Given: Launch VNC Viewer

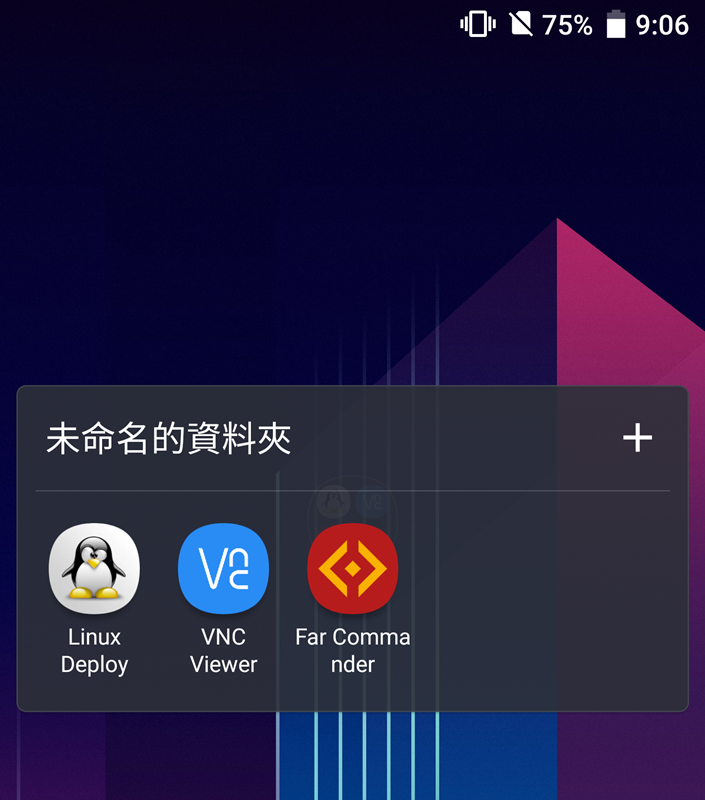Looking at the screenshot, I should (x=223, y=568).
